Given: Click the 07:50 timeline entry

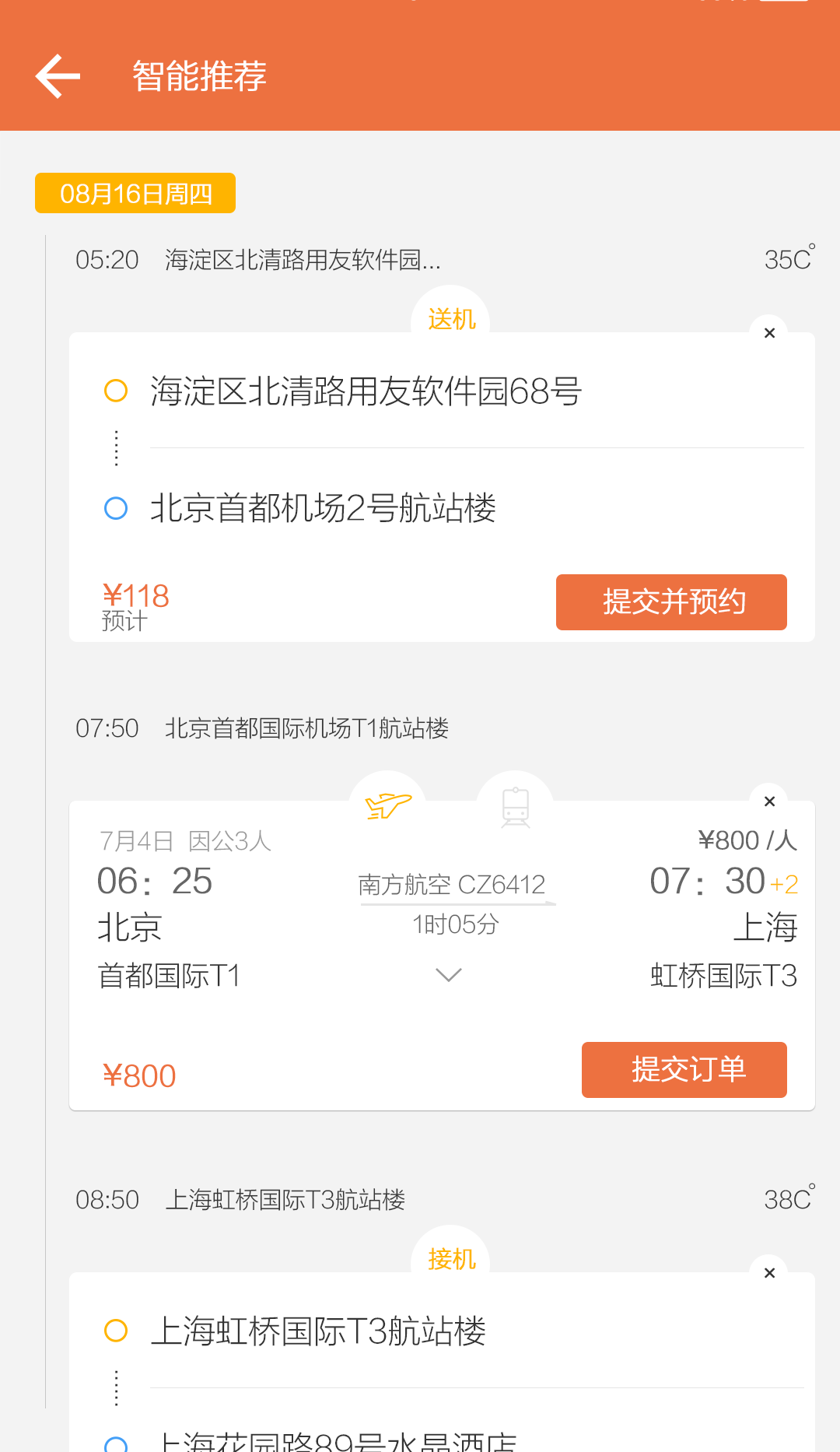Looking at the screenshot, I should click(x=107, y=728).
